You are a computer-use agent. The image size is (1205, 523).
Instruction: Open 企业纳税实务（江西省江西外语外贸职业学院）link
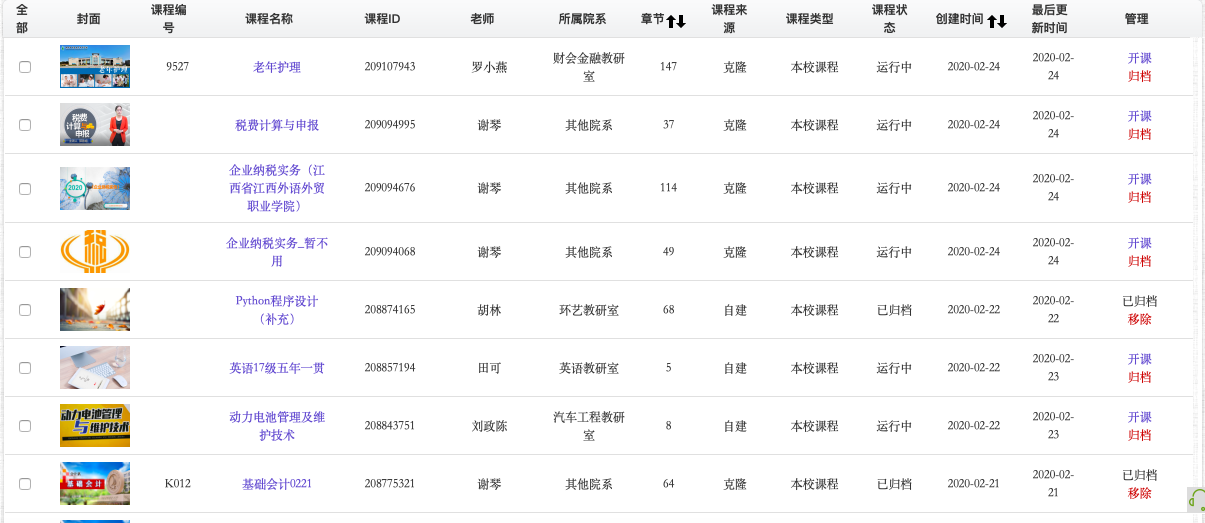[x=277, y=188]
